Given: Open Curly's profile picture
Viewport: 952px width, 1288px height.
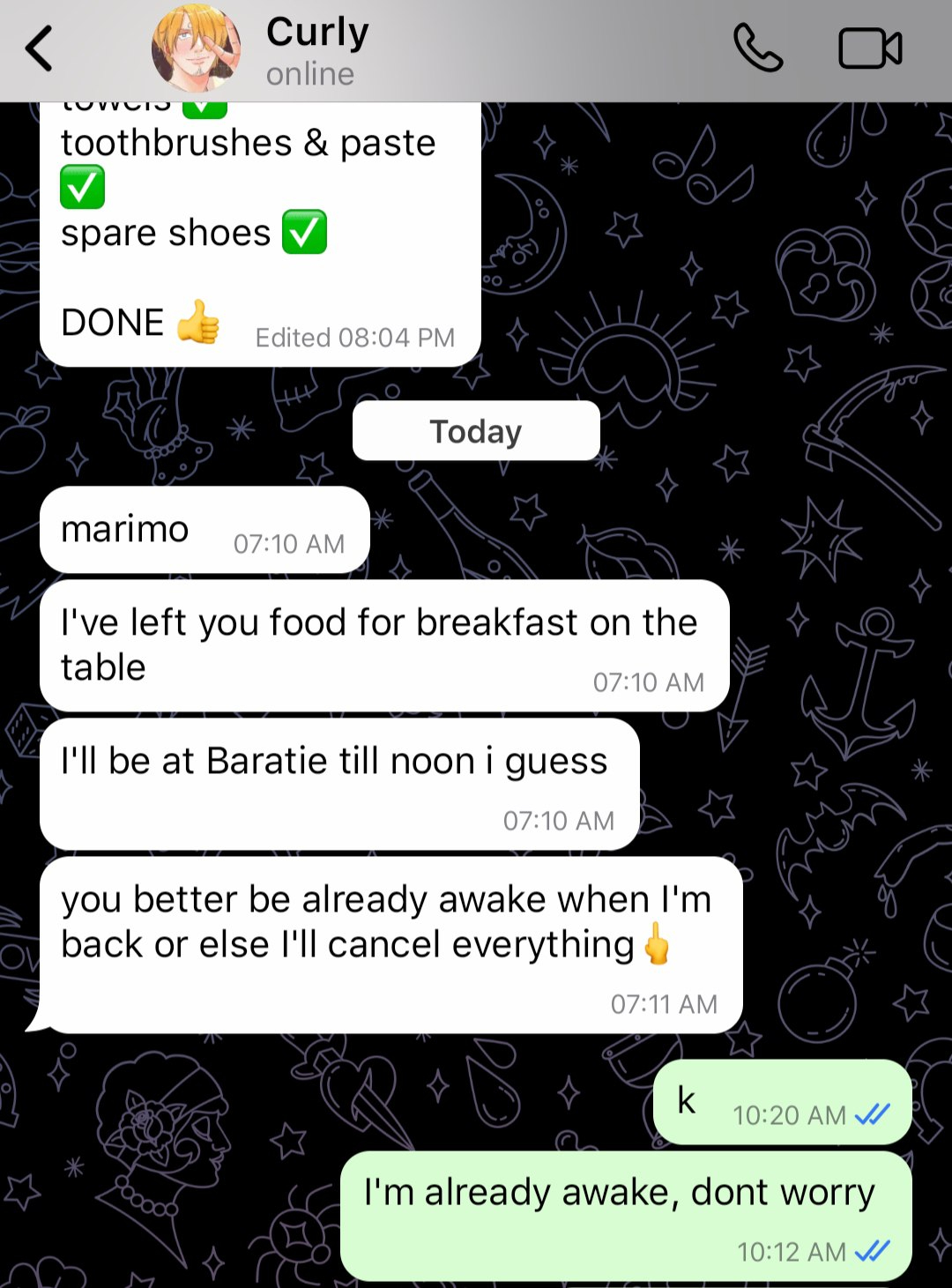Looking at the screenshot, I should tap(196, 48).
